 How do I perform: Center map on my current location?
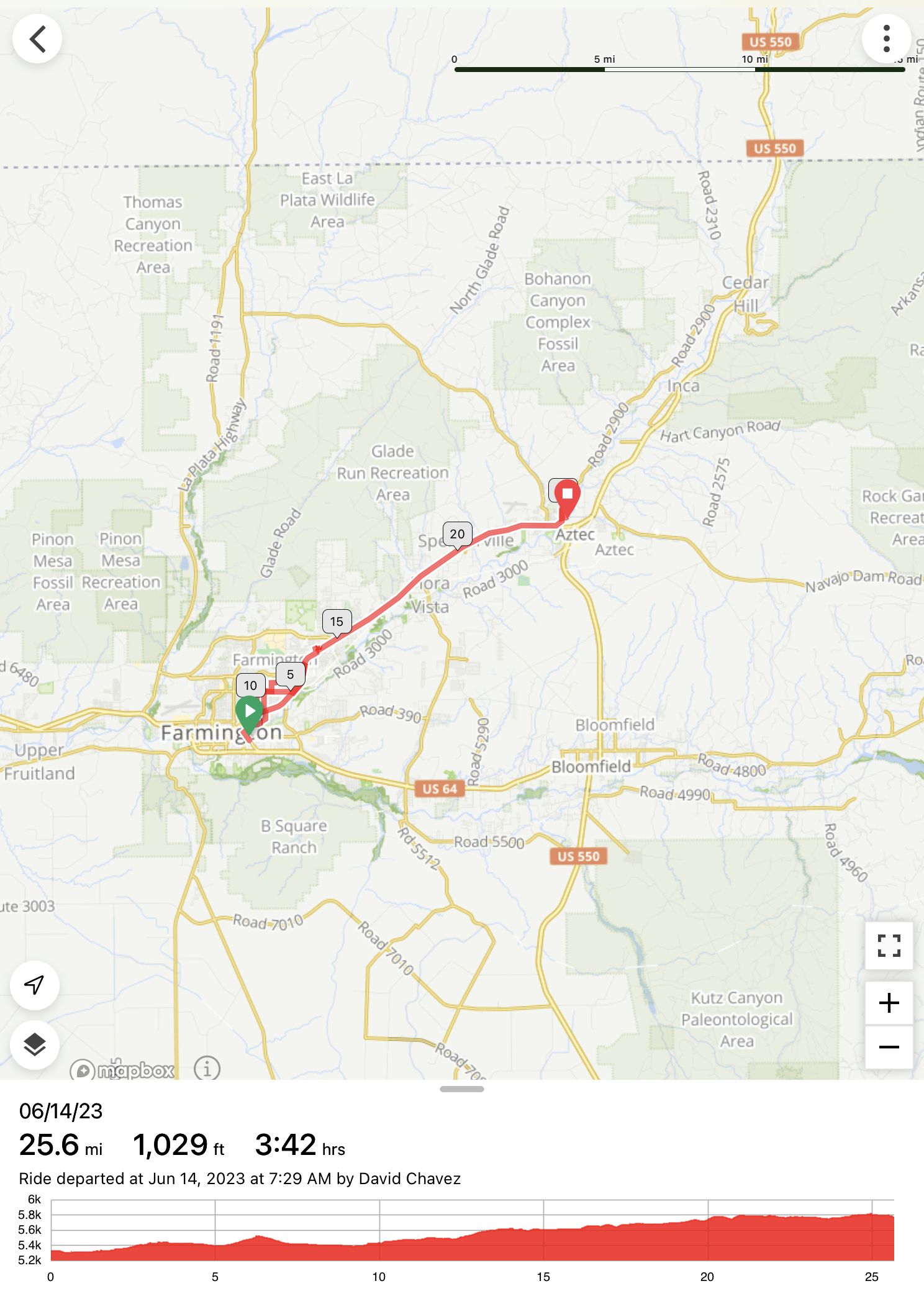[x=35, y=985]
